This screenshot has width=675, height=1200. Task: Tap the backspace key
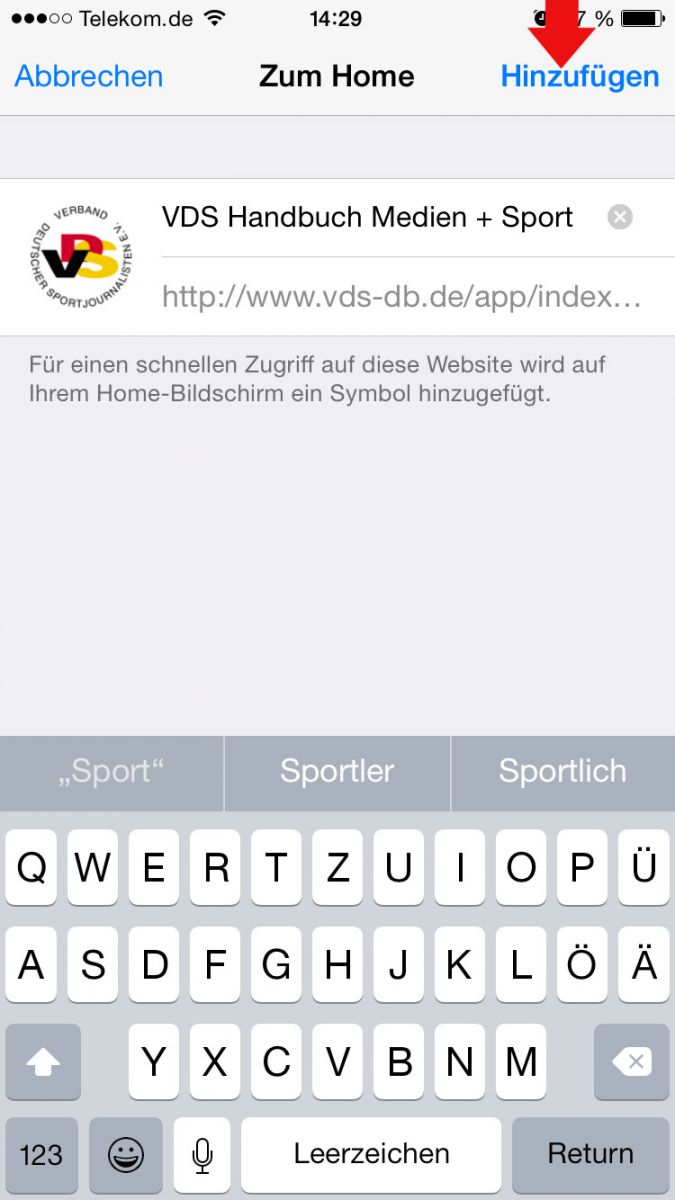pos(631,1062)
